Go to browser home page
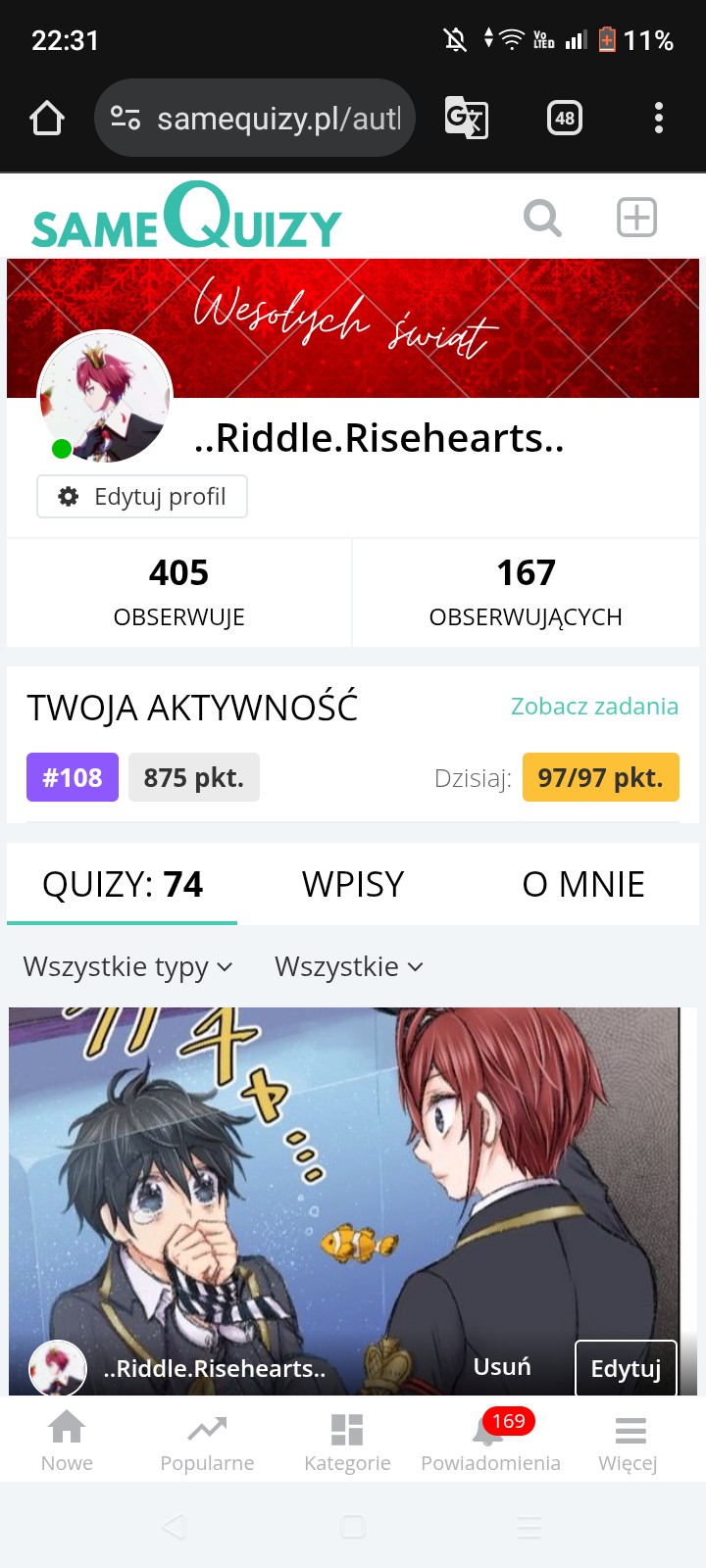This screenshot has height=1568, width=706. coord(47,119)
